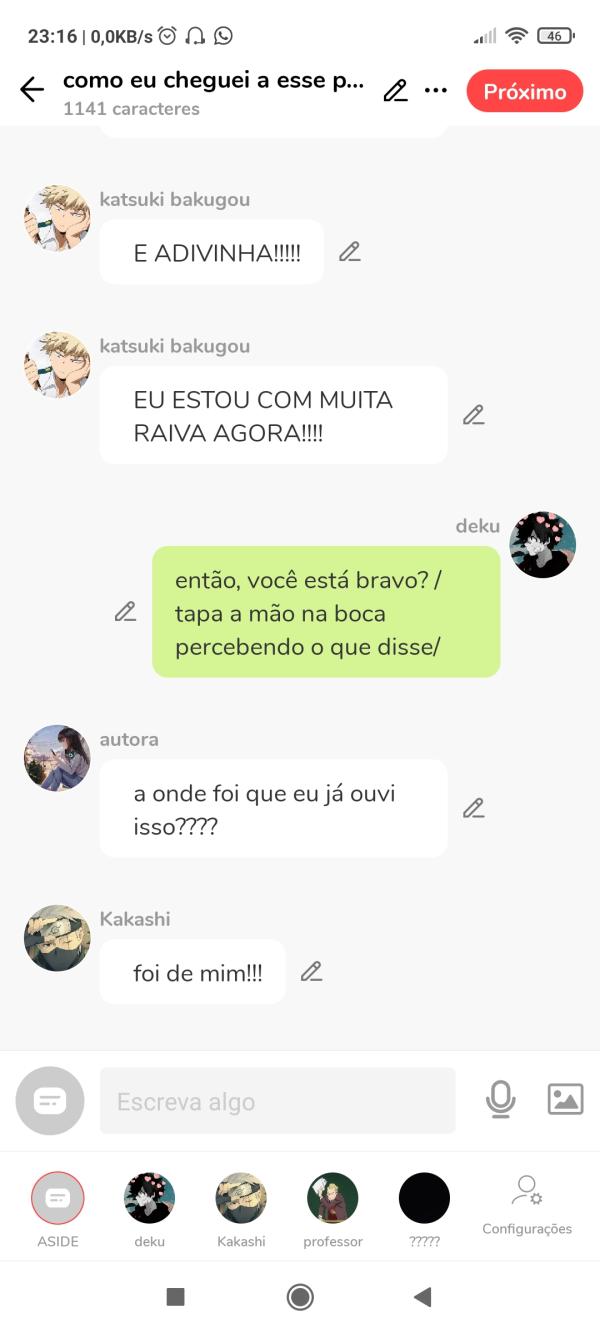Screen dimensions: 600x1333
Task: Select the professor character
Action: click(x=333, y=1198)
